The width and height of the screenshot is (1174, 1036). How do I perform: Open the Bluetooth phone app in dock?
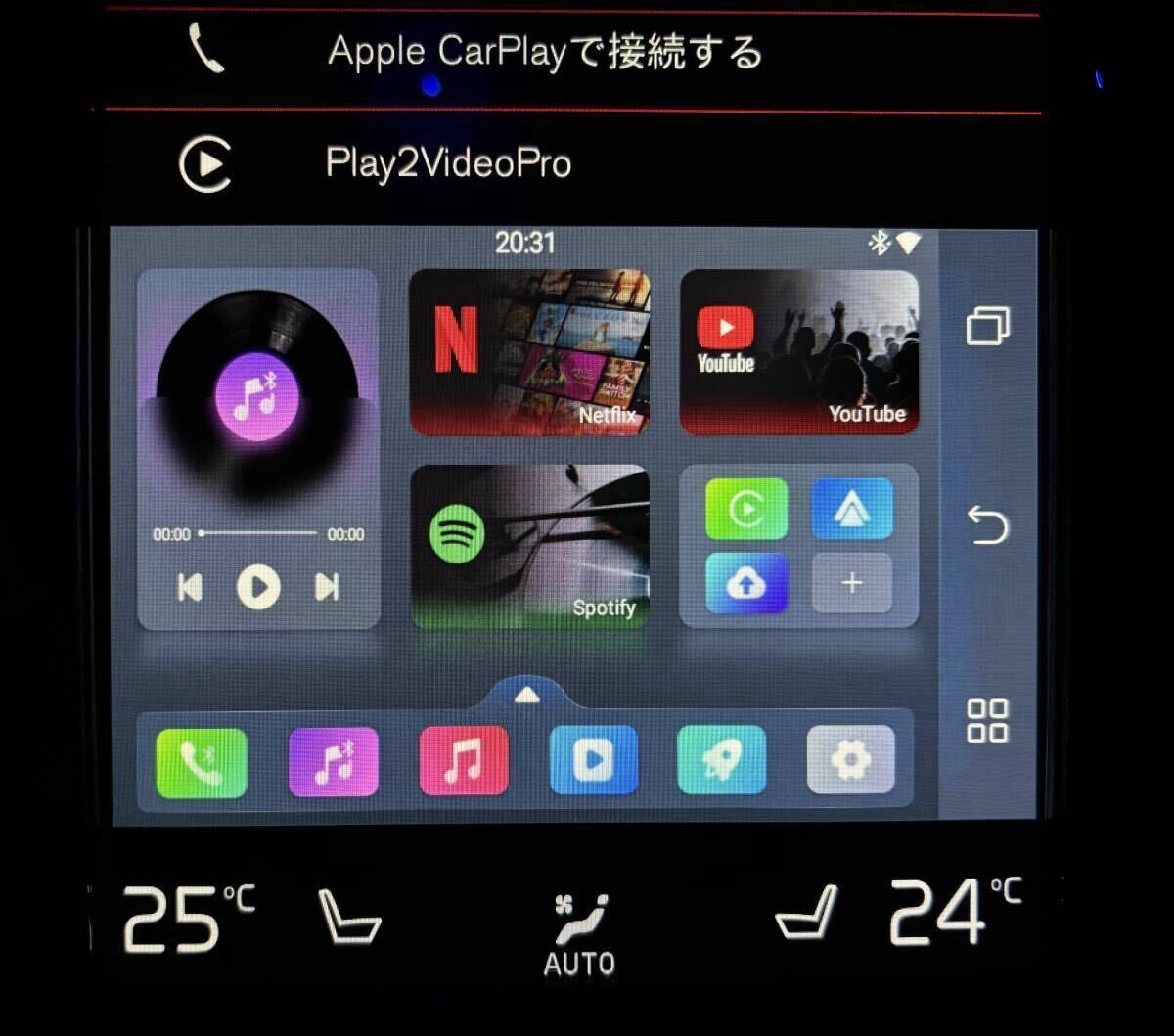(x=202, y=761)
